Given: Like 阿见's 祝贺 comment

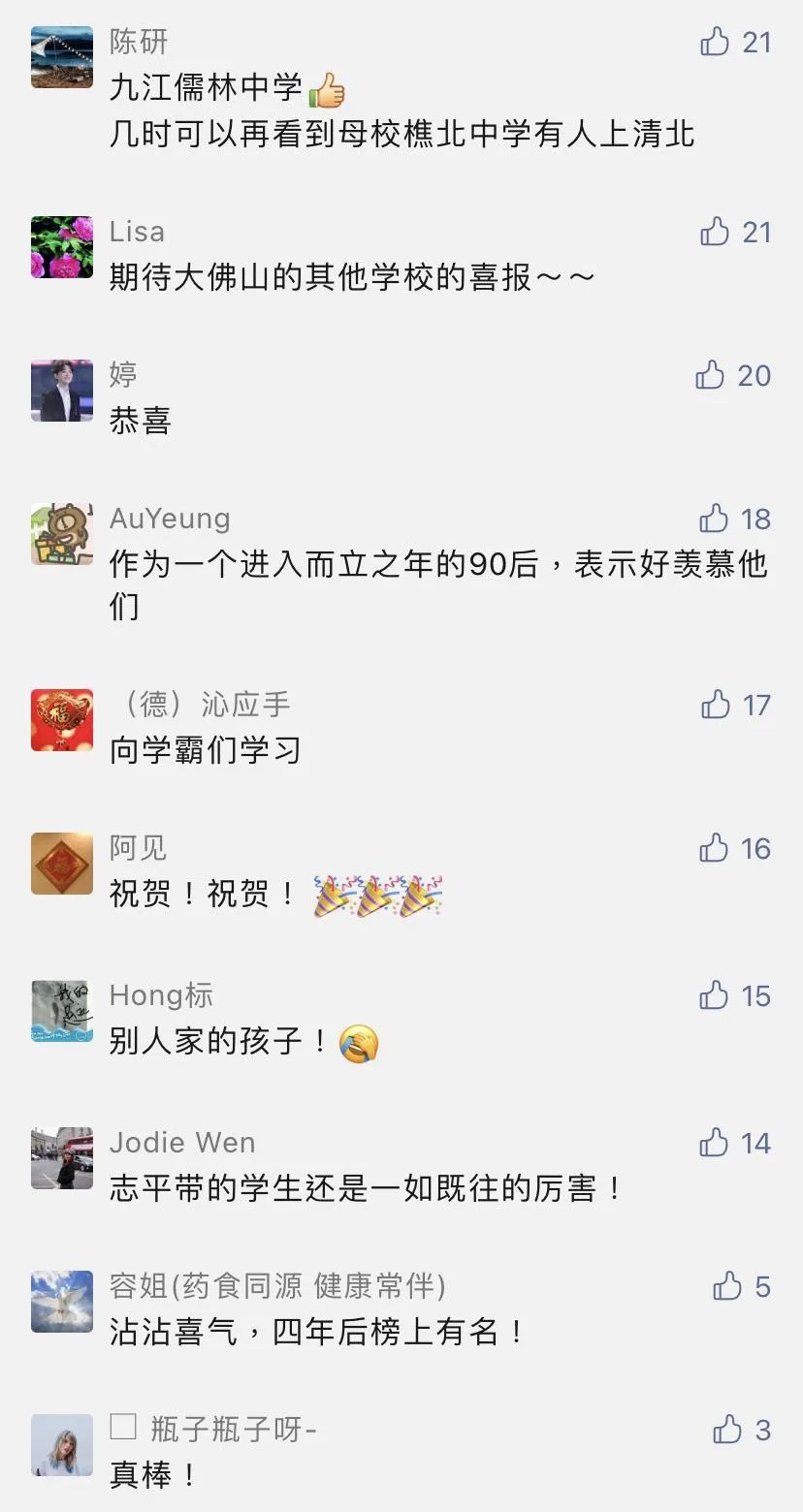Looking at the screenshot, I should (x=714, y=848).
